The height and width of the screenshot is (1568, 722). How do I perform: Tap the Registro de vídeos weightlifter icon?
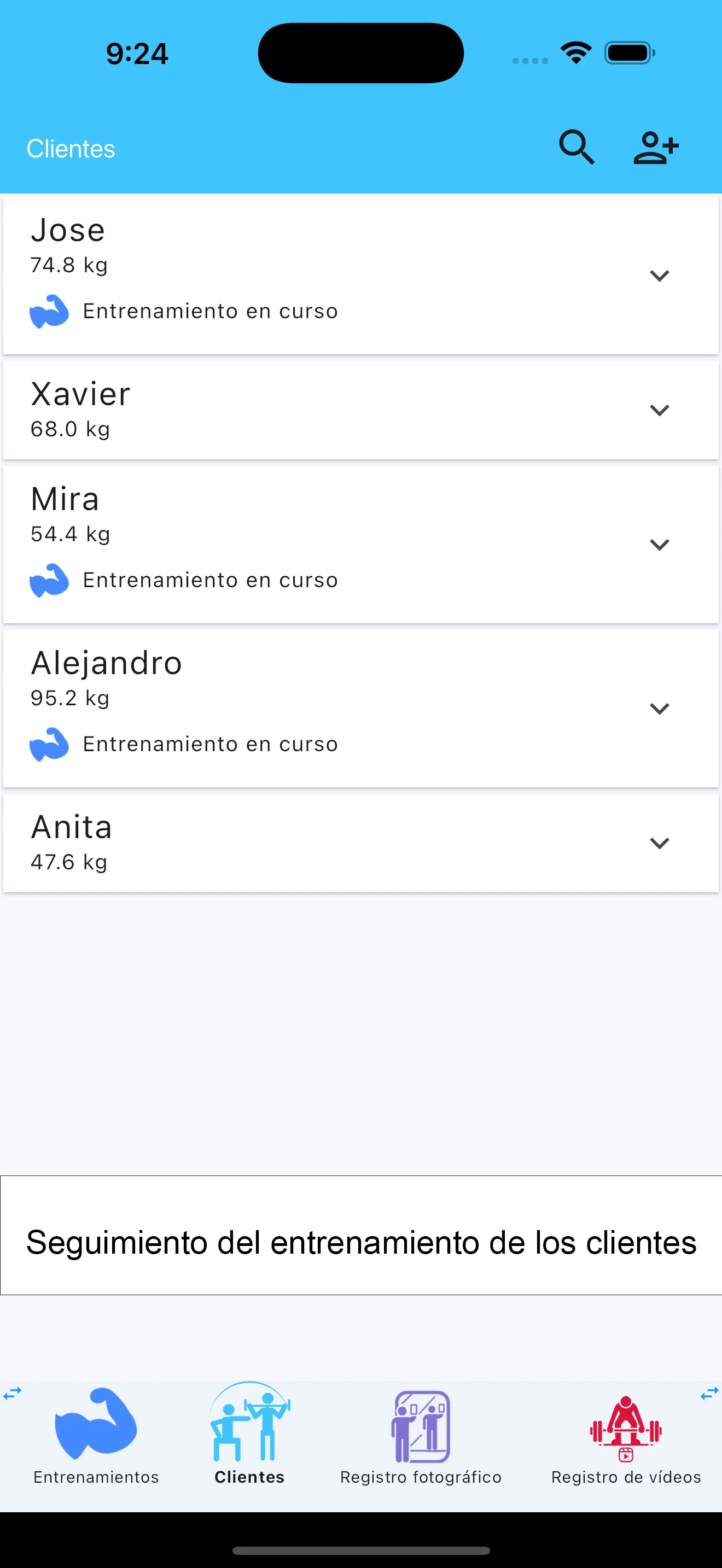point(625,1427)
